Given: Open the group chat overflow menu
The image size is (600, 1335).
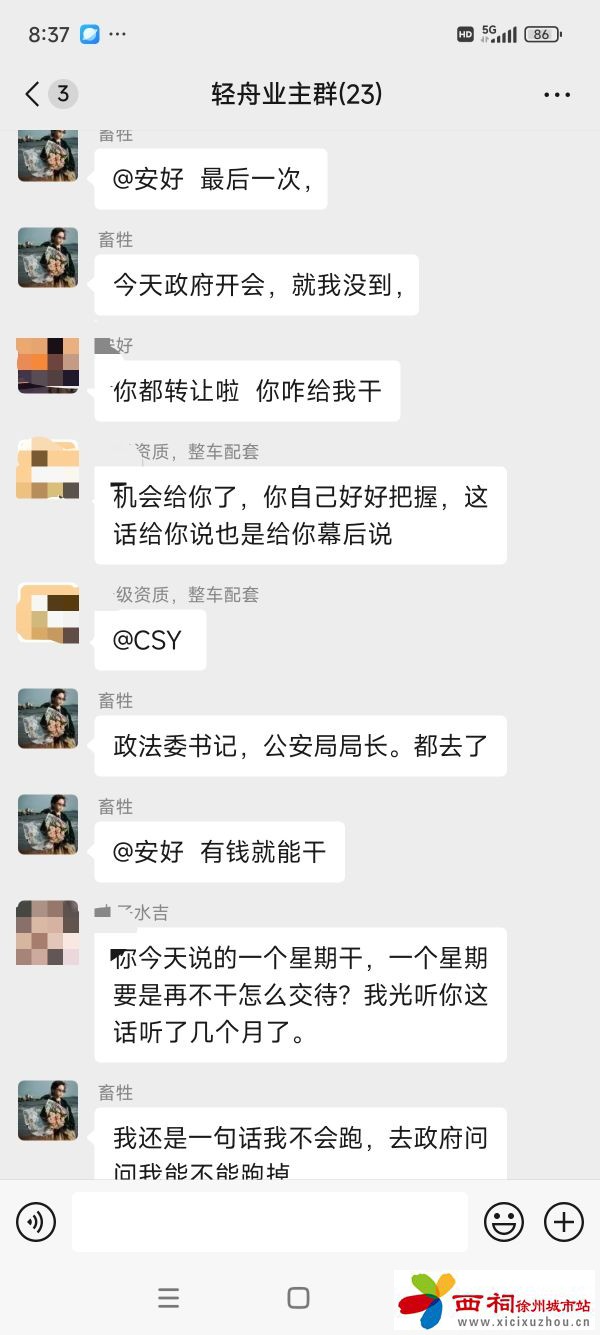Looking at the screenshot, I should point(556,95).
